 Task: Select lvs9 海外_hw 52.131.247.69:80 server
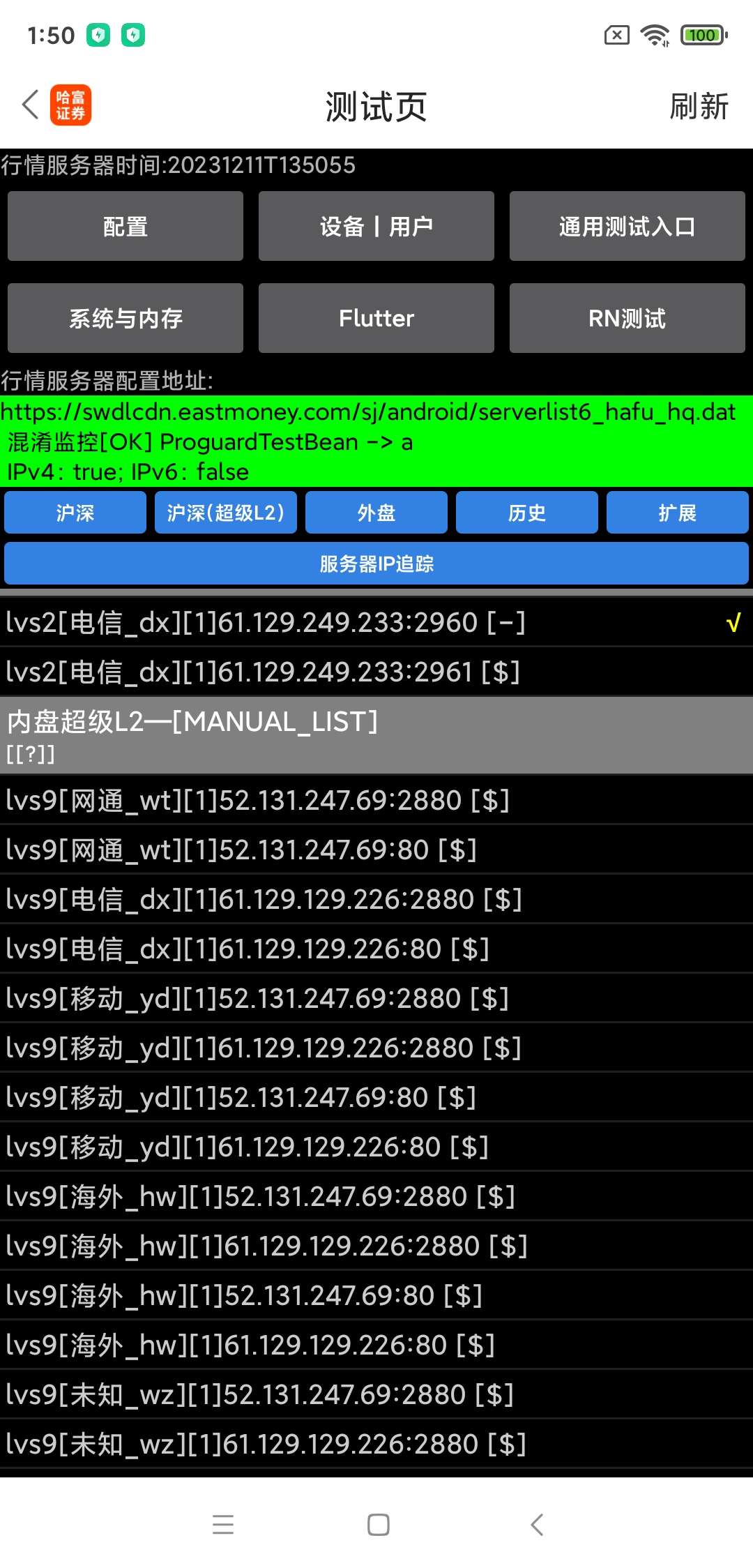[x=376, y=1295]
